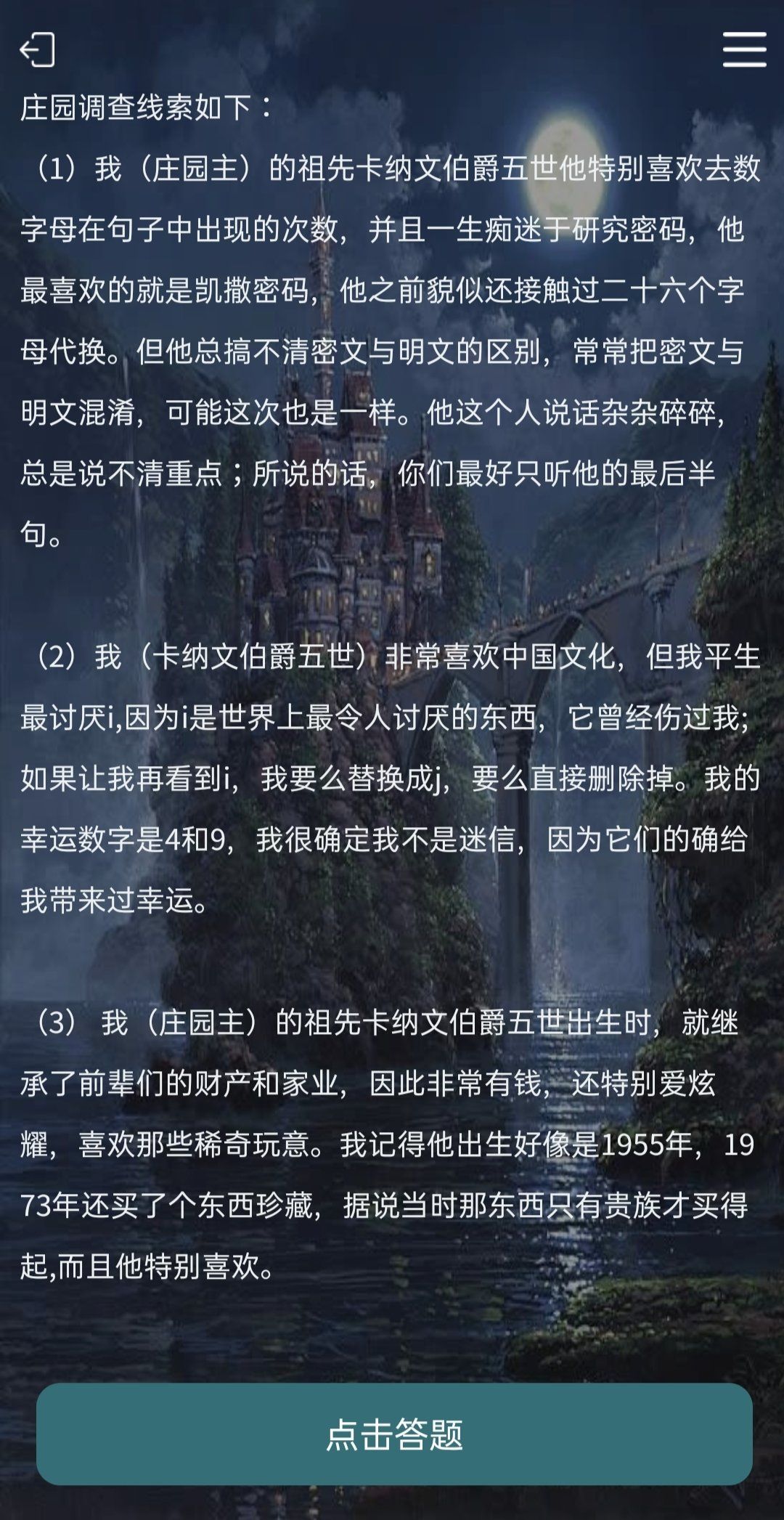Select clue (2) mentioning 幸运数字是4和9
This screenshot has height=1520, width=784.
[x=392, y=777]
